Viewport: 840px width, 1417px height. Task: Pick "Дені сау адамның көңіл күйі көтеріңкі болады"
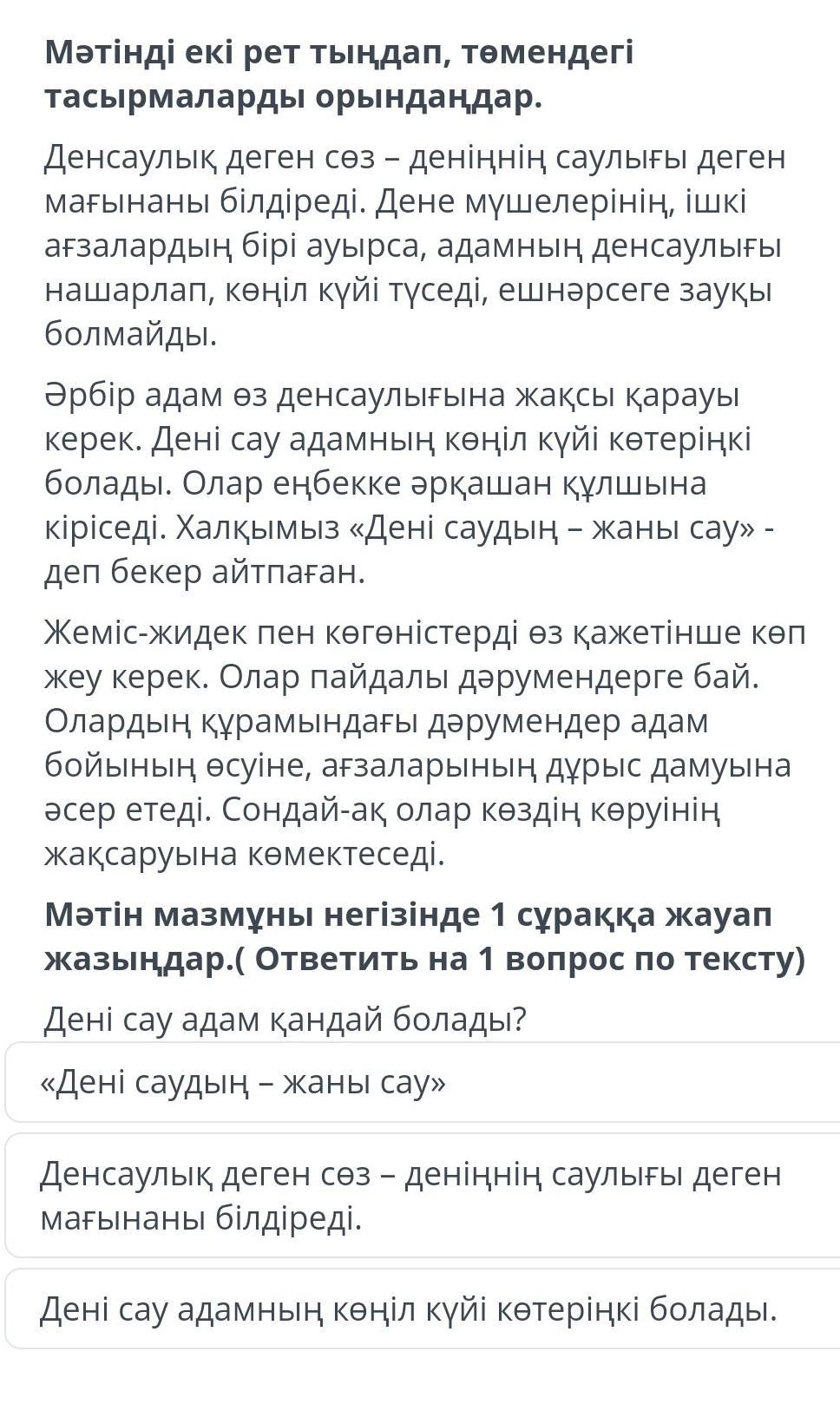coord(423,1309)
